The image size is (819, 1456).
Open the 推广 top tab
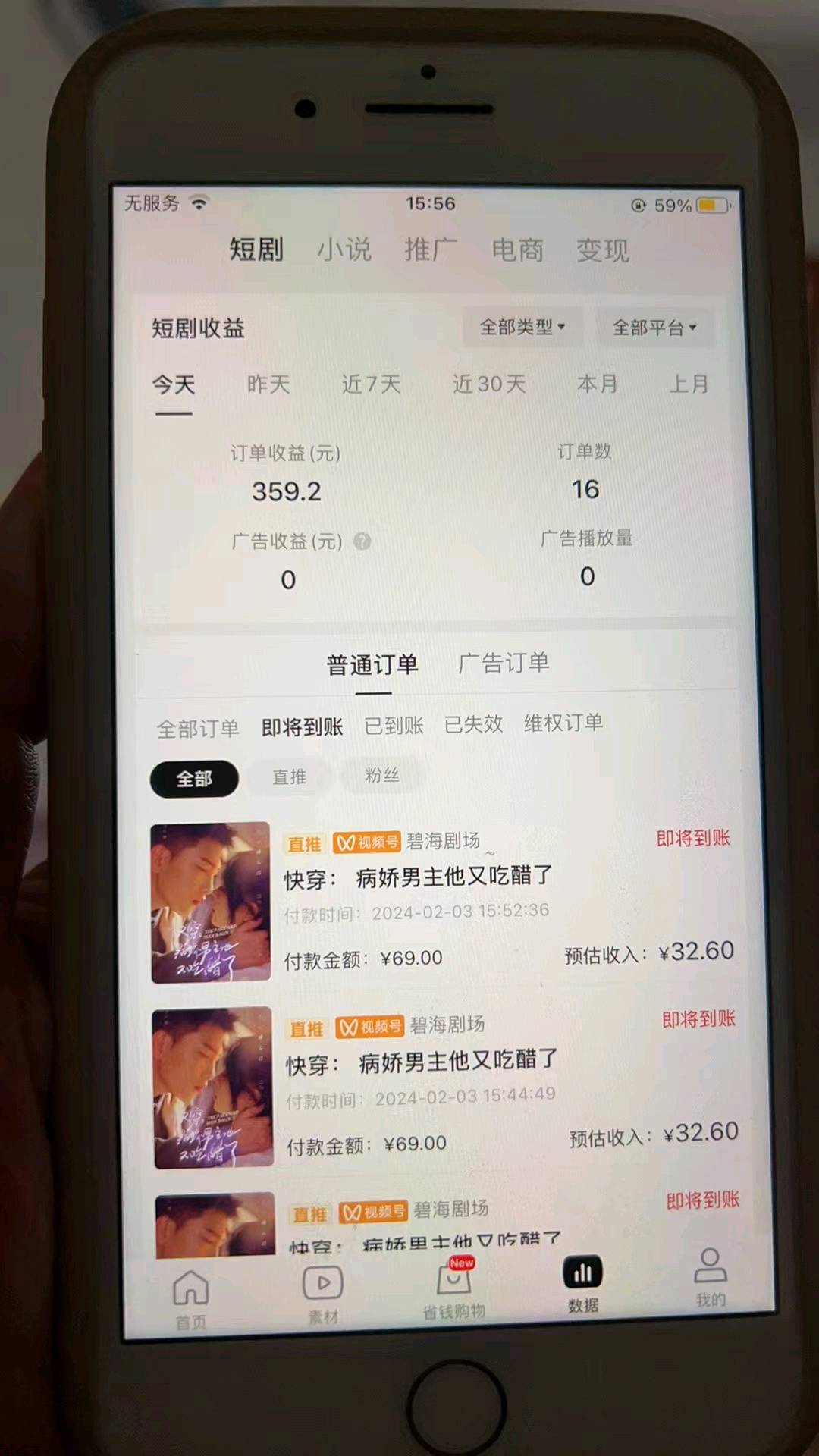click(430, 249)
